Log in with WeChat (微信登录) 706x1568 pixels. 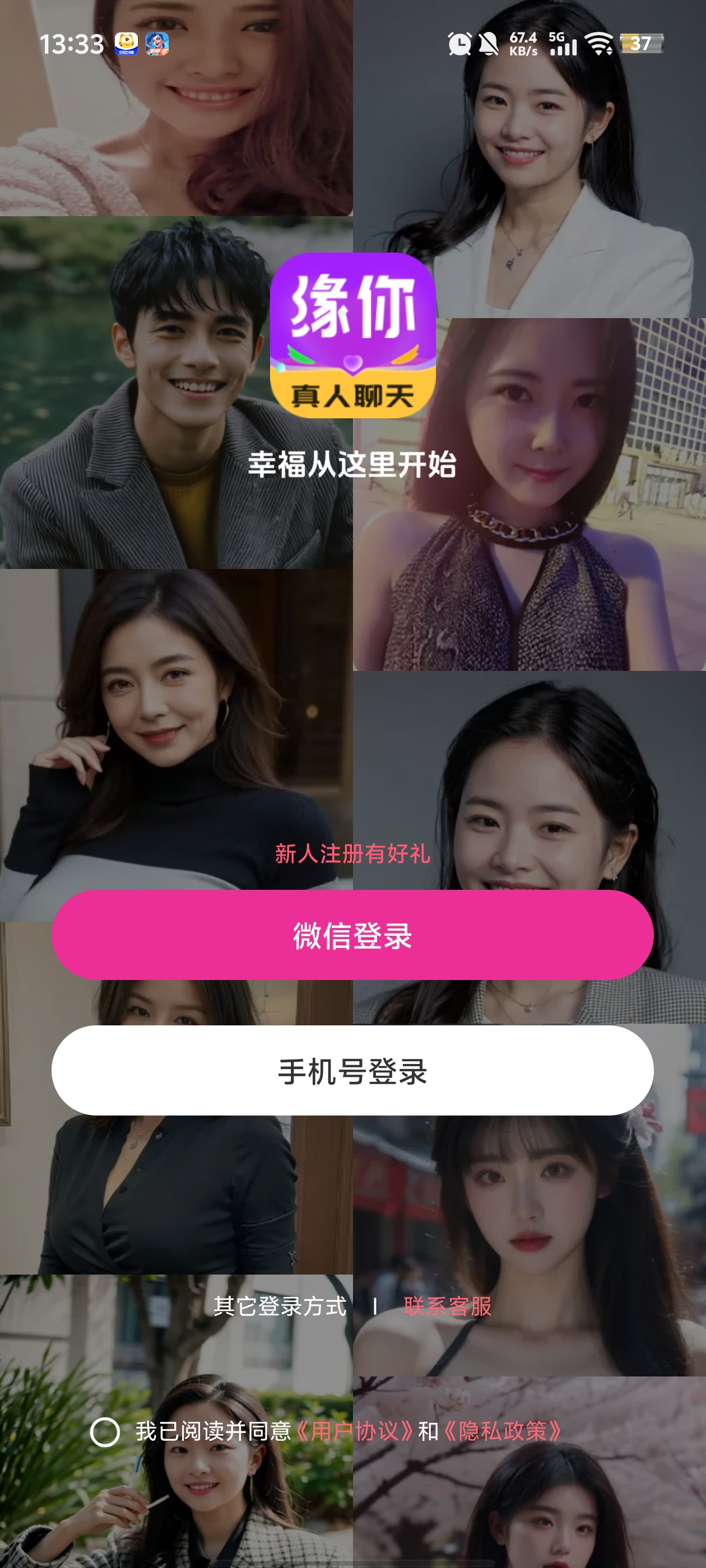352,935
